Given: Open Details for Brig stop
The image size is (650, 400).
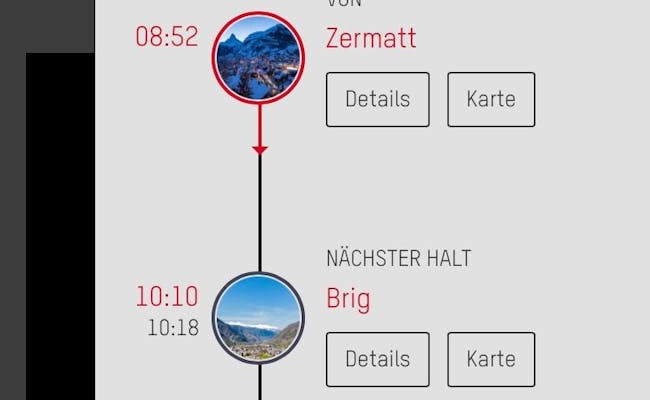Looking at the screenshot, I should click(x=377, y=359).
